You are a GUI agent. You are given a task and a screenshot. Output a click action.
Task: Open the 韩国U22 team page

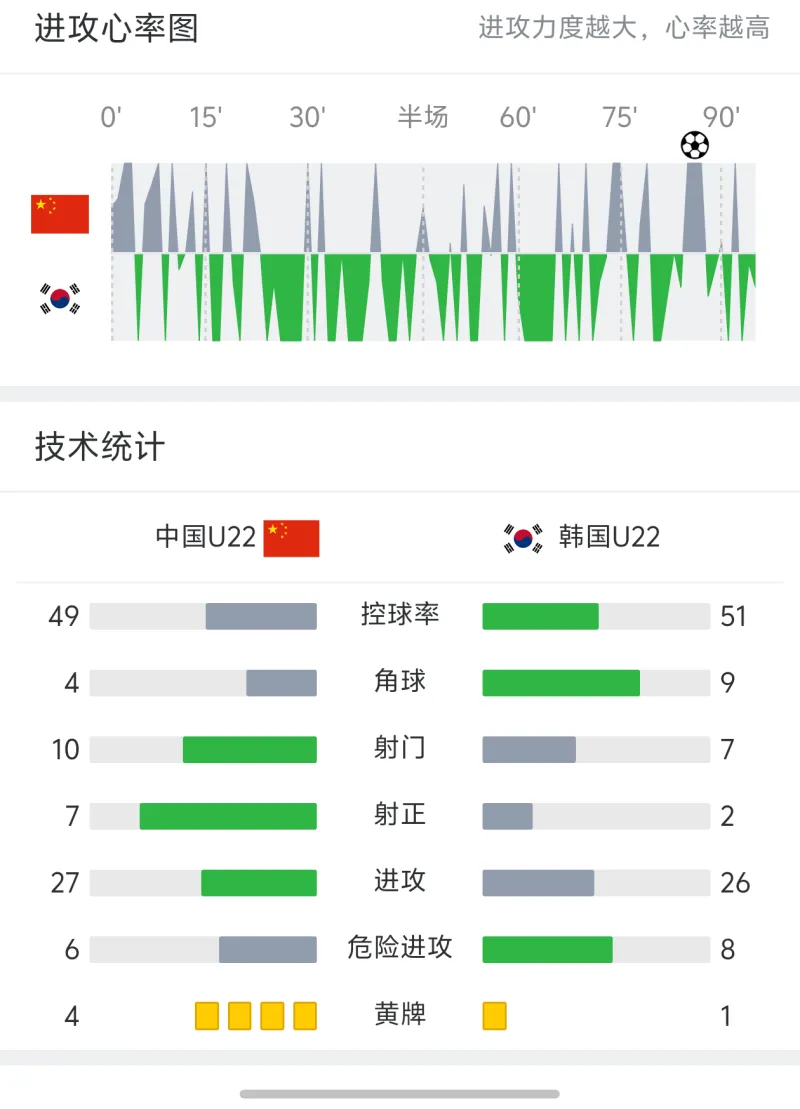(581, 537)
